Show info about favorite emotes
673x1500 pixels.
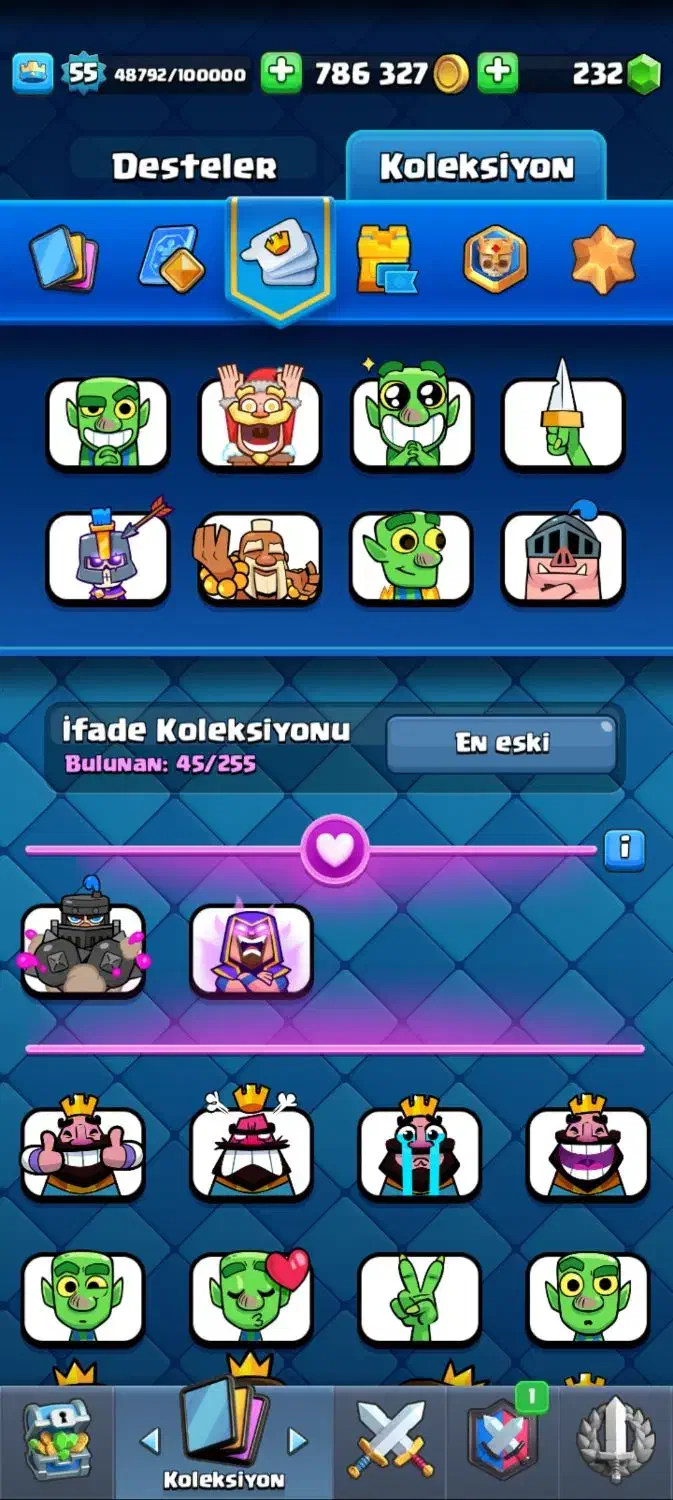click(x=626, y=849)
